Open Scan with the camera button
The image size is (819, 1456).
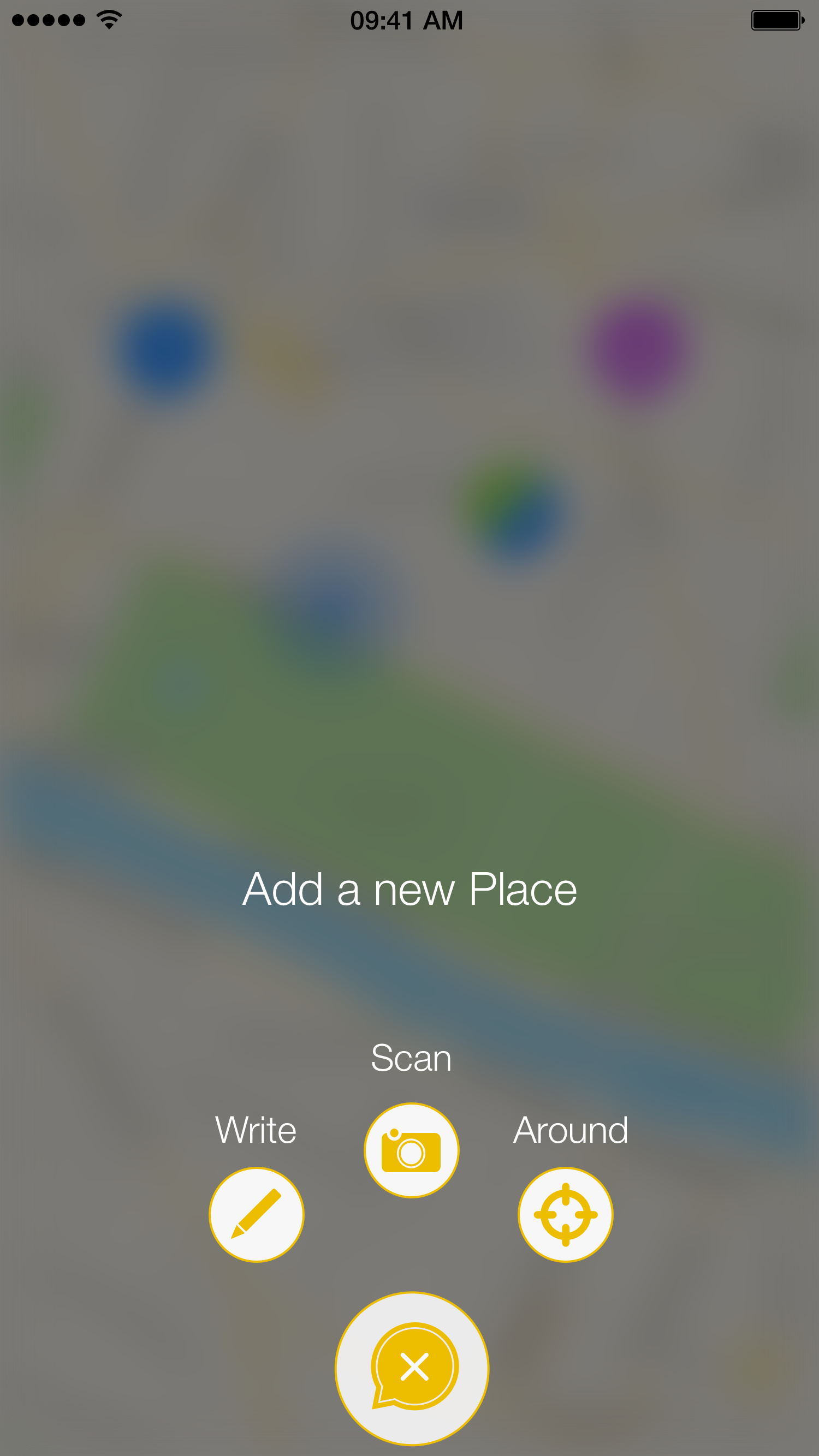(411, 1150)
